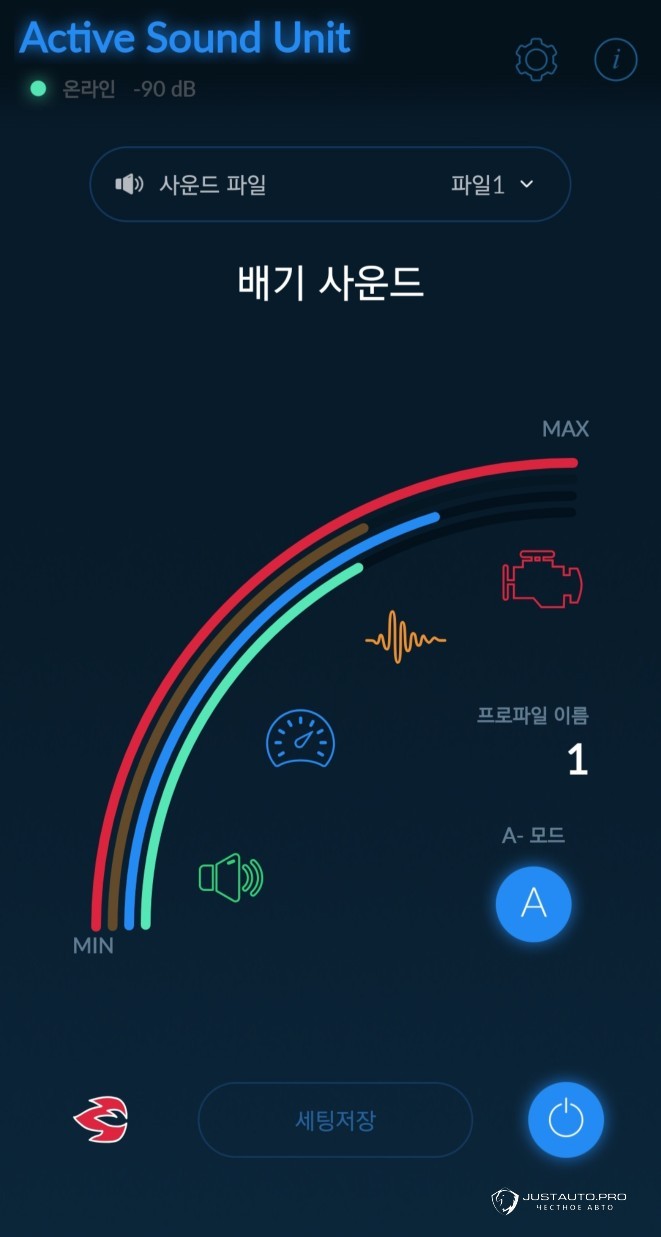The height and width of the screenshot is (1237, 661).
Task: Select the orange sound wave icon
Action: (x=405, y=637)
